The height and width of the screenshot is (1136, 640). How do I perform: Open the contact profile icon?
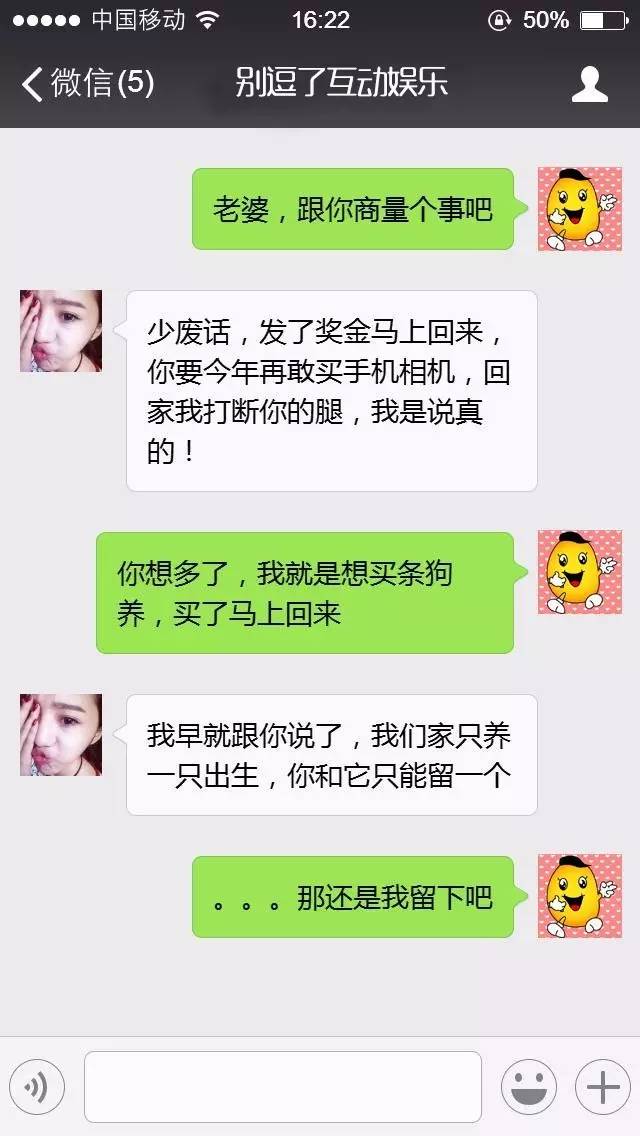point(589,84)
